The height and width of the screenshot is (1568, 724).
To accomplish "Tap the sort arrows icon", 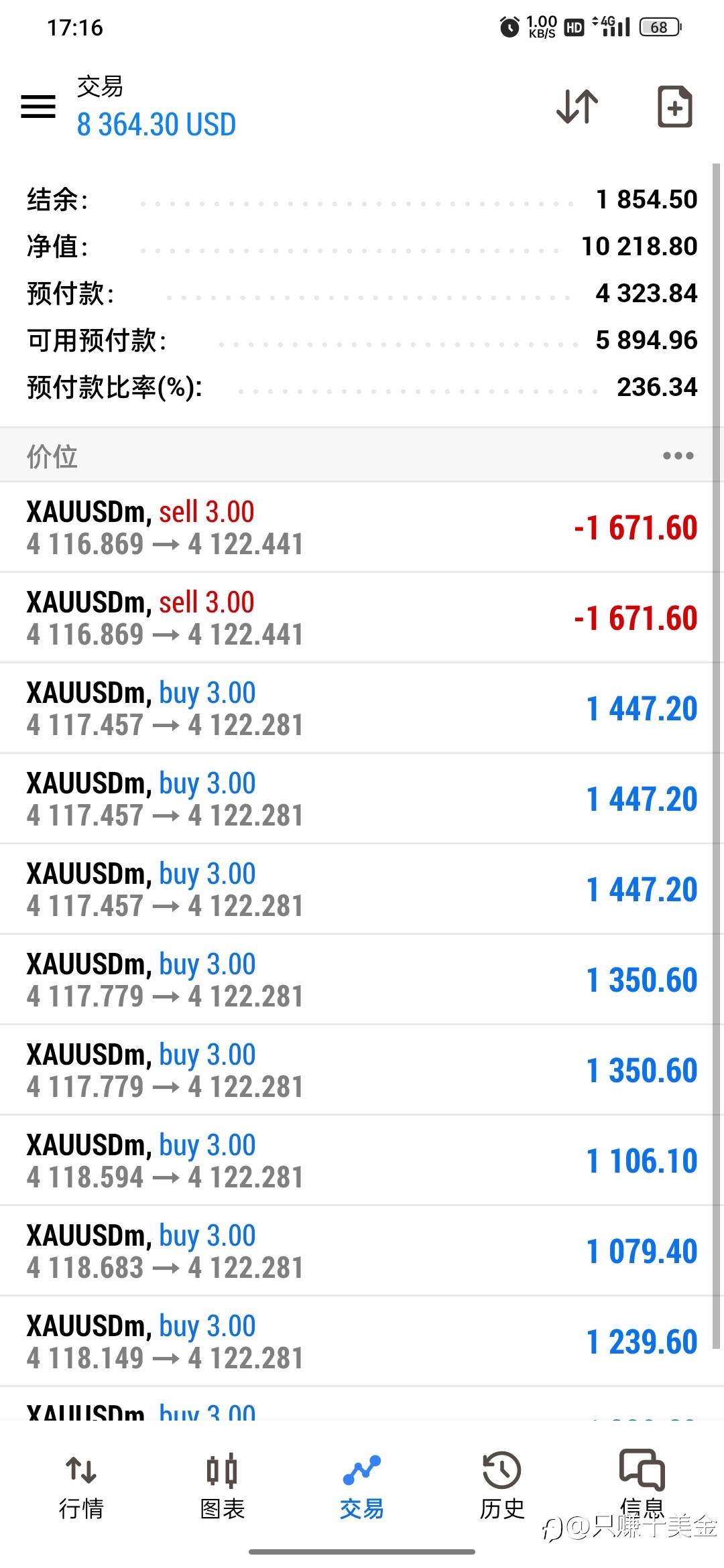I will coord(577,107).
